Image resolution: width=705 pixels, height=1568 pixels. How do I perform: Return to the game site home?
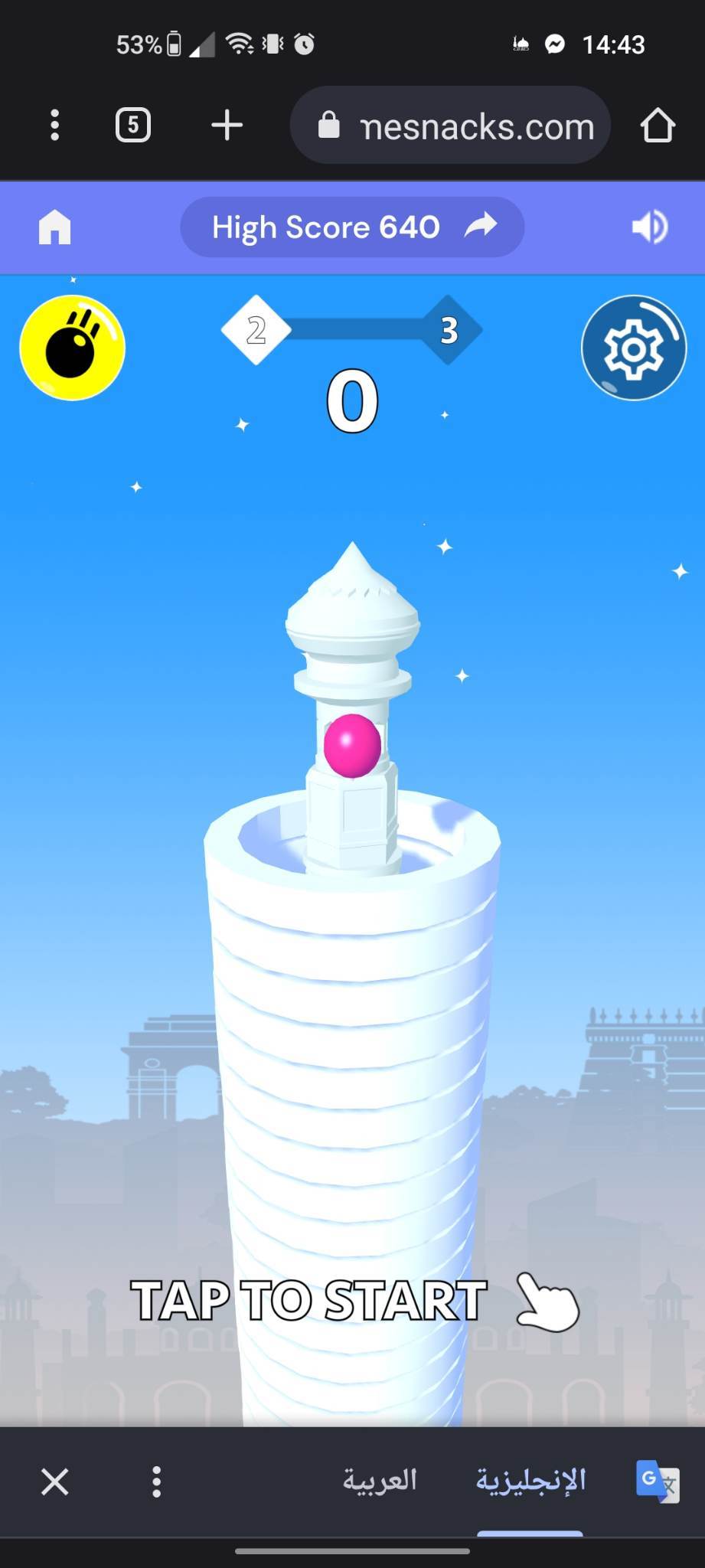(x=54, y=227)
